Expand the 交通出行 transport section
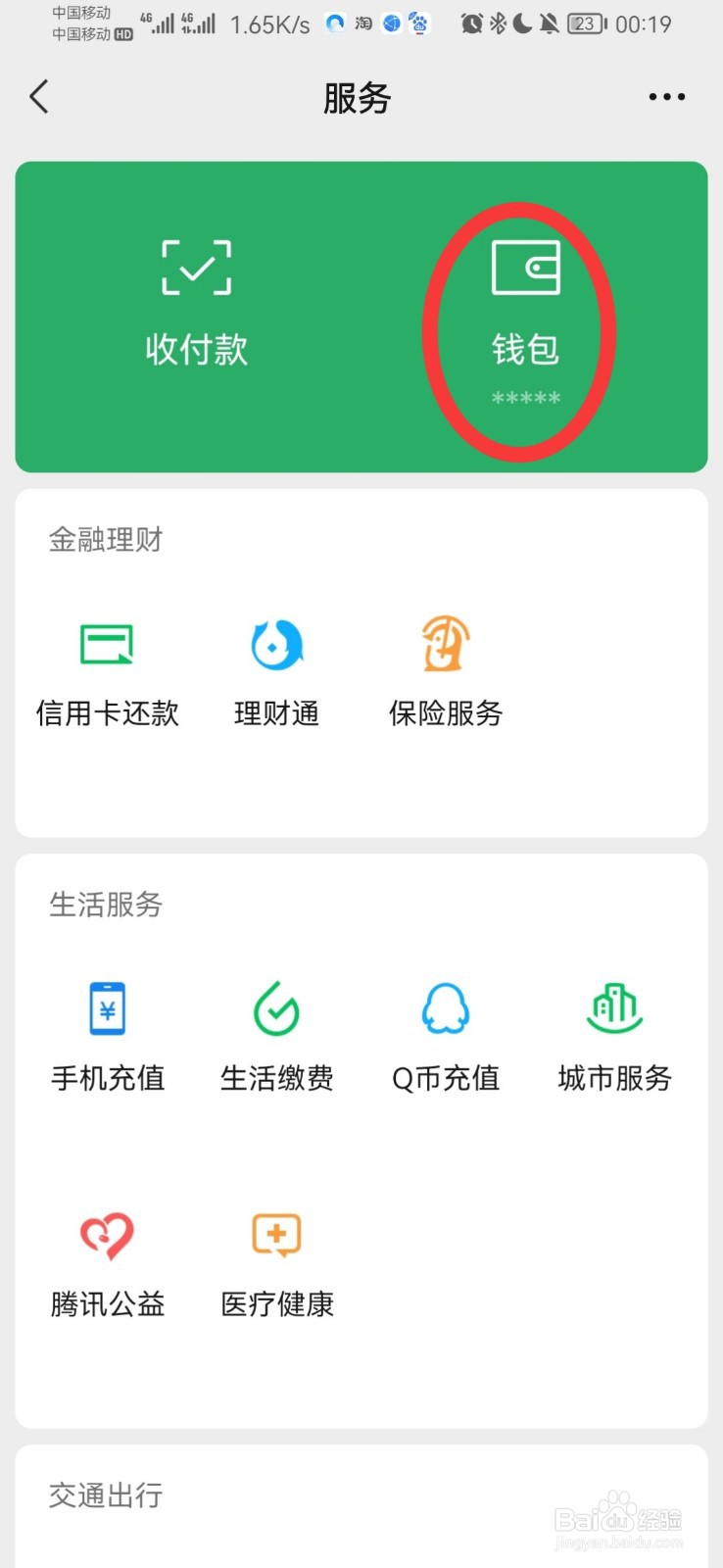The width and height of the screenshot is (723, 1568). click(x=104, y=1496)
